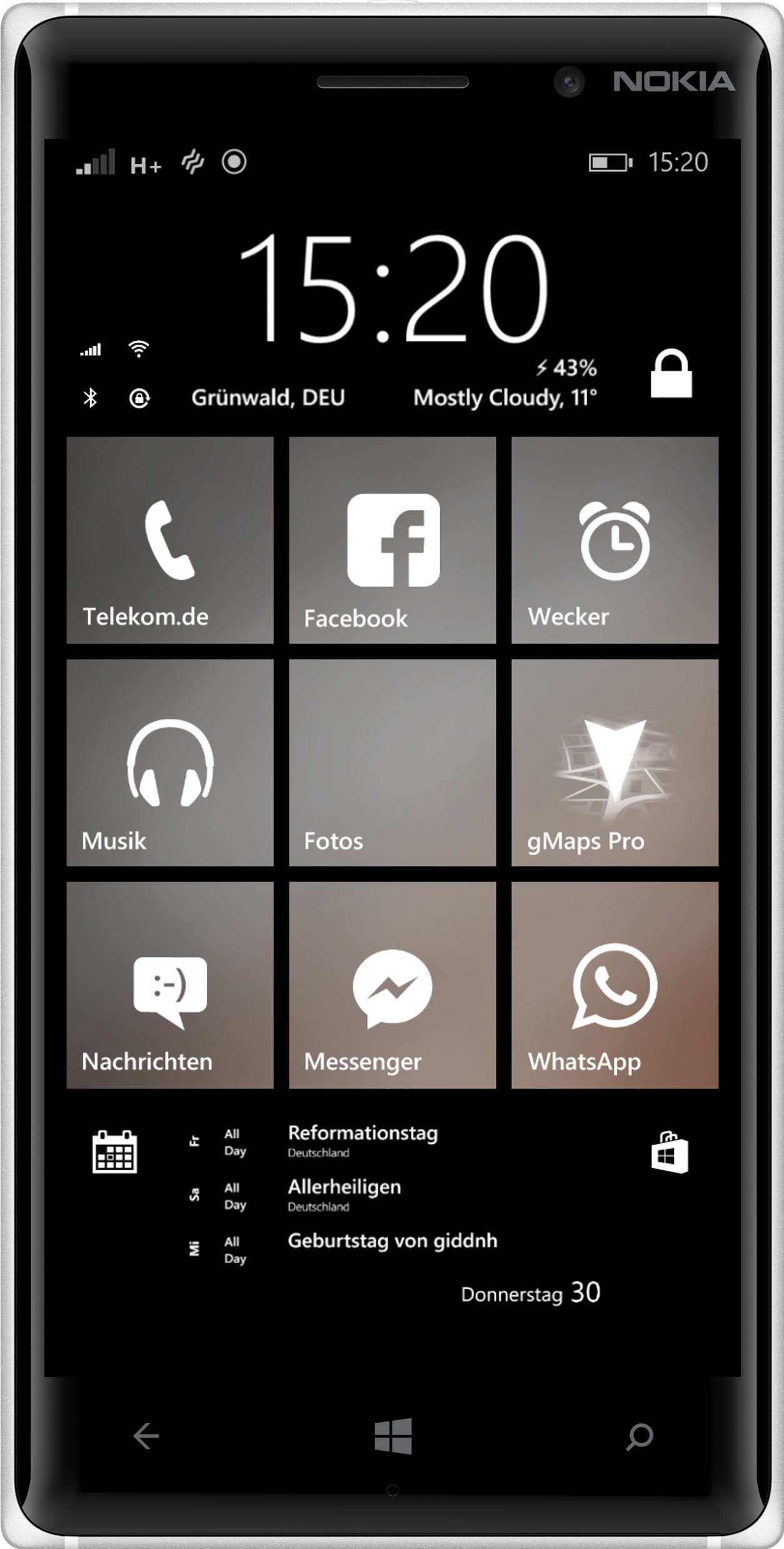Open the calendar icon
The height and width of the screenshot is (1549, 784).
pyautogui.click(x=114, y=1151)
